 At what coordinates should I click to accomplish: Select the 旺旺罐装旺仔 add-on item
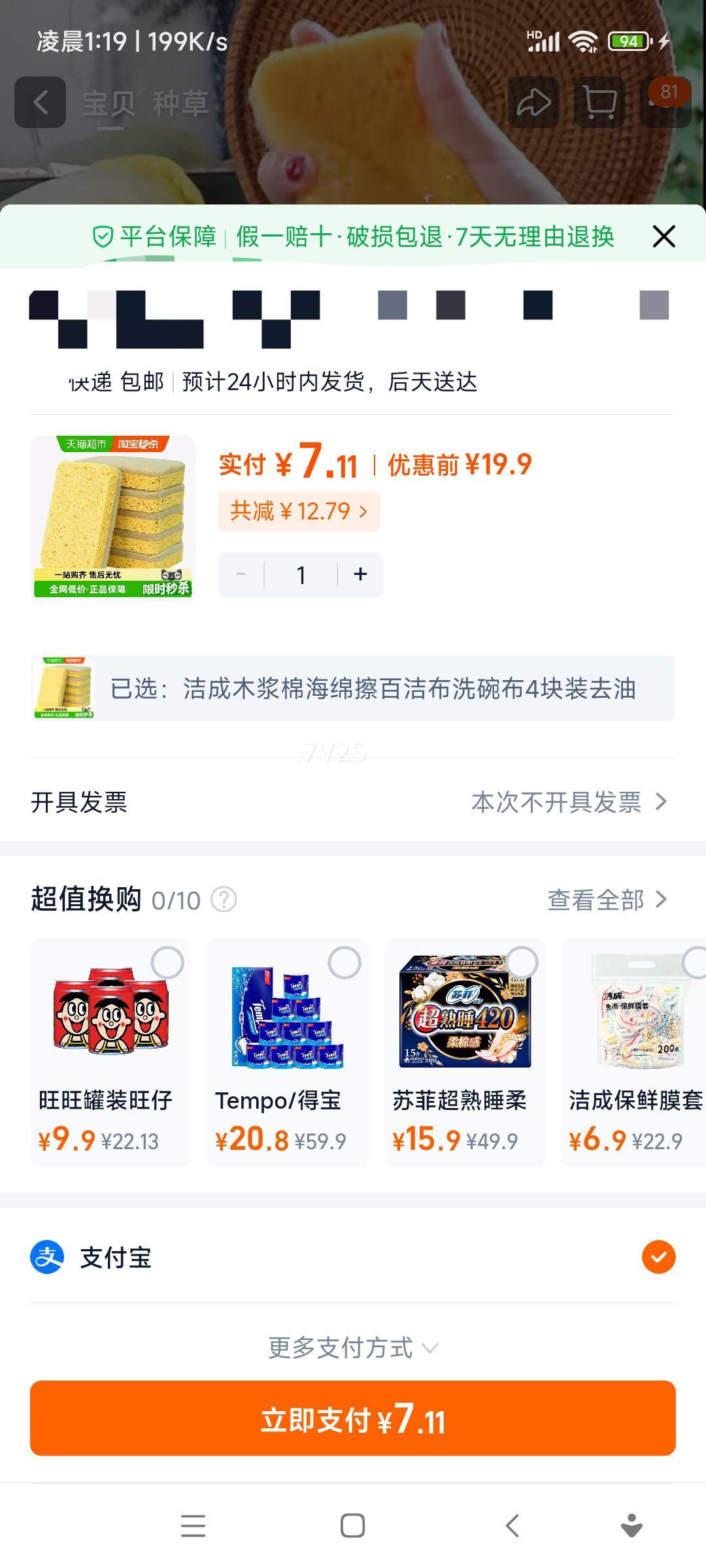pos(167,962)
